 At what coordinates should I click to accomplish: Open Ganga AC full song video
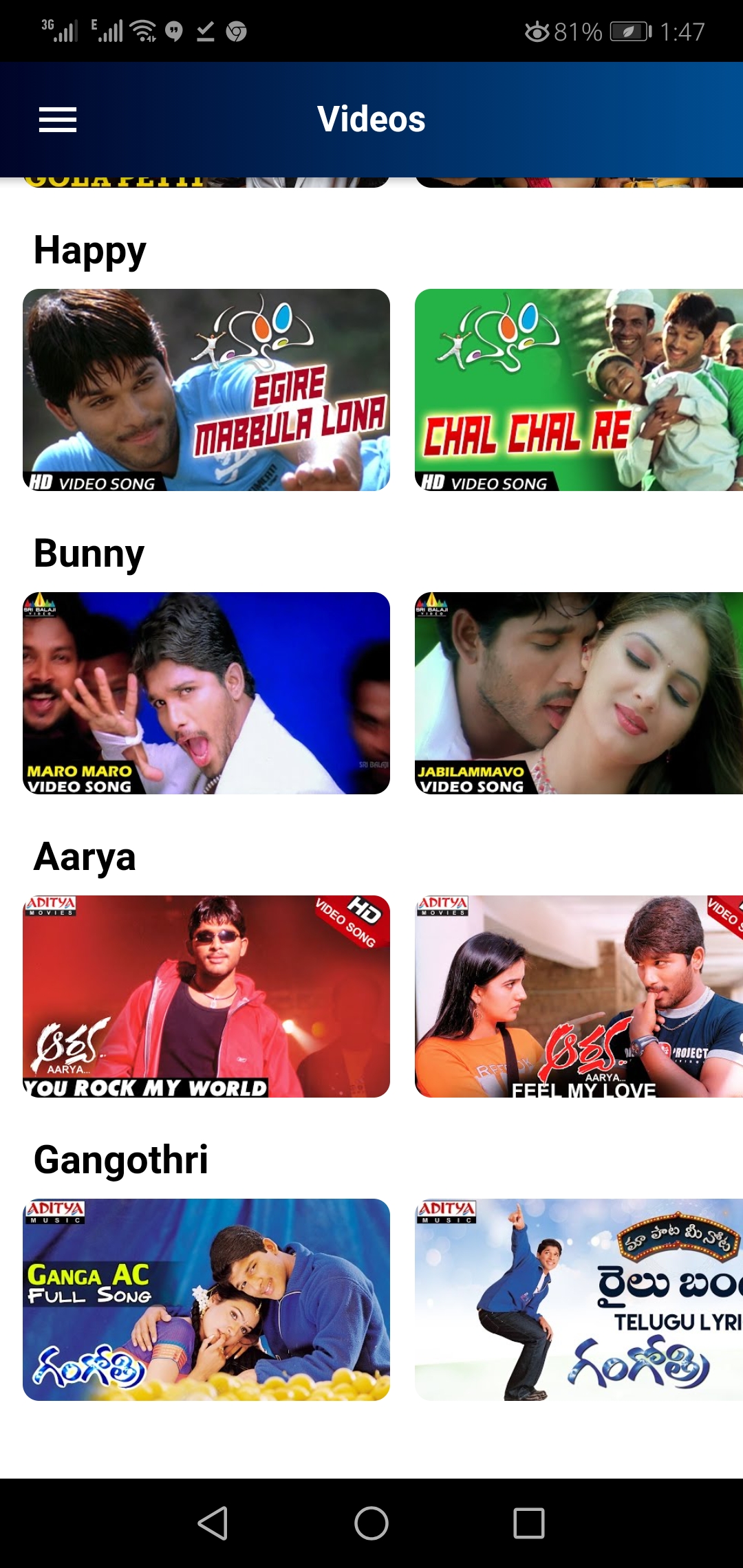click(206, 1300)
